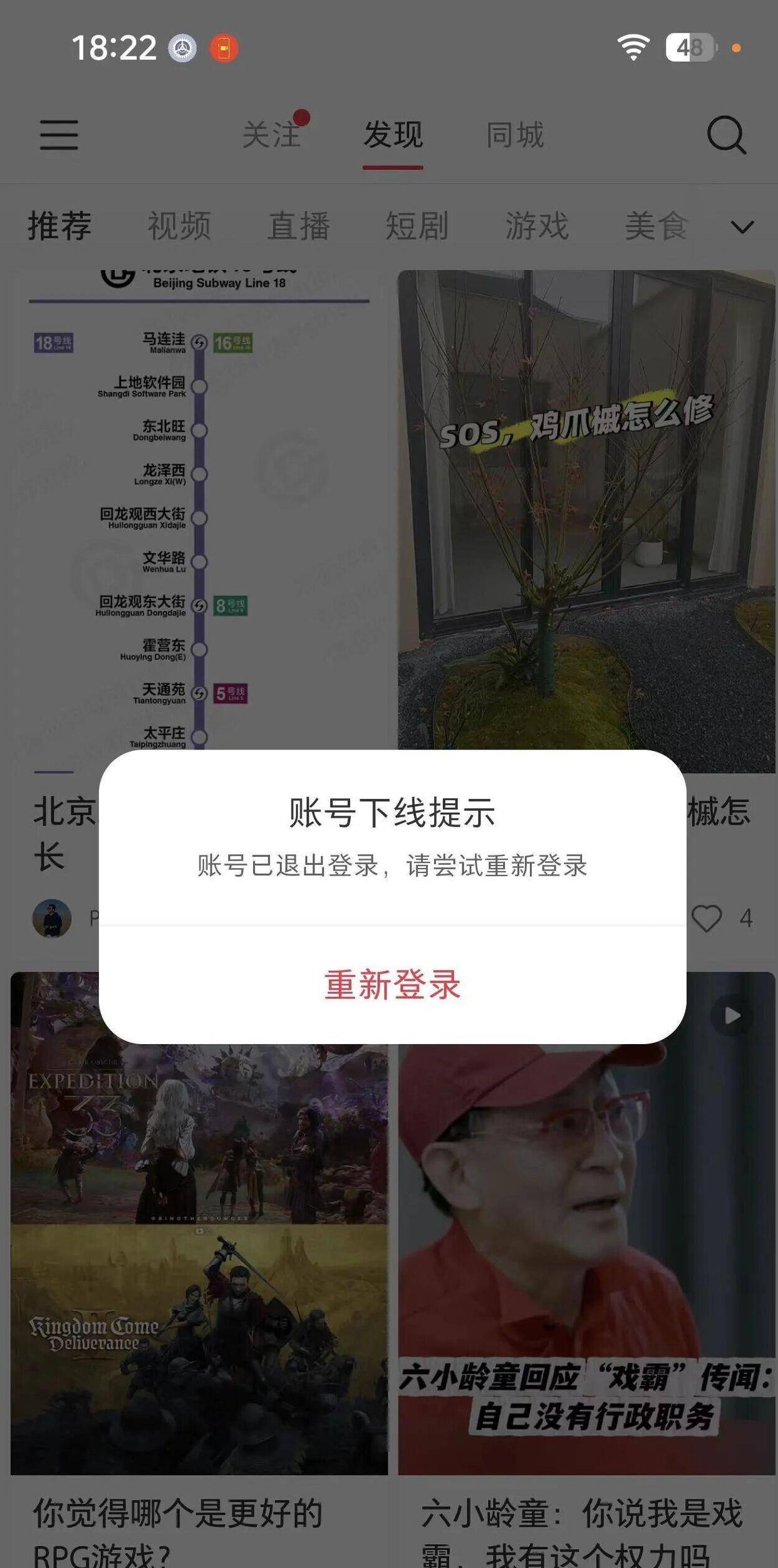Expand the category list chevron
This screenshot has height=1568, width=778.
tap(742, 226)
